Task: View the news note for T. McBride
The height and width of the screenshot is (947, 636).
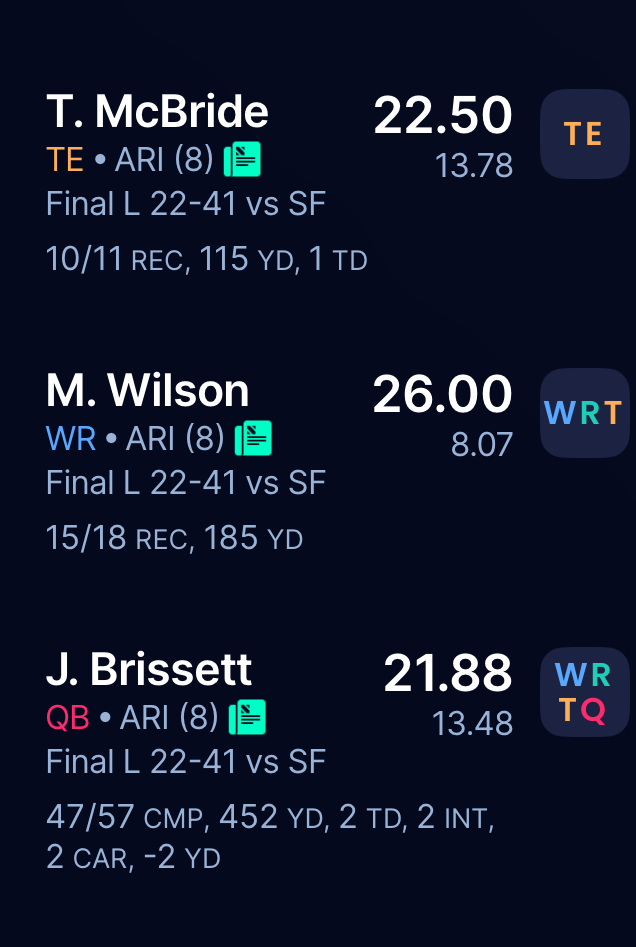Action: click(242, 158)
